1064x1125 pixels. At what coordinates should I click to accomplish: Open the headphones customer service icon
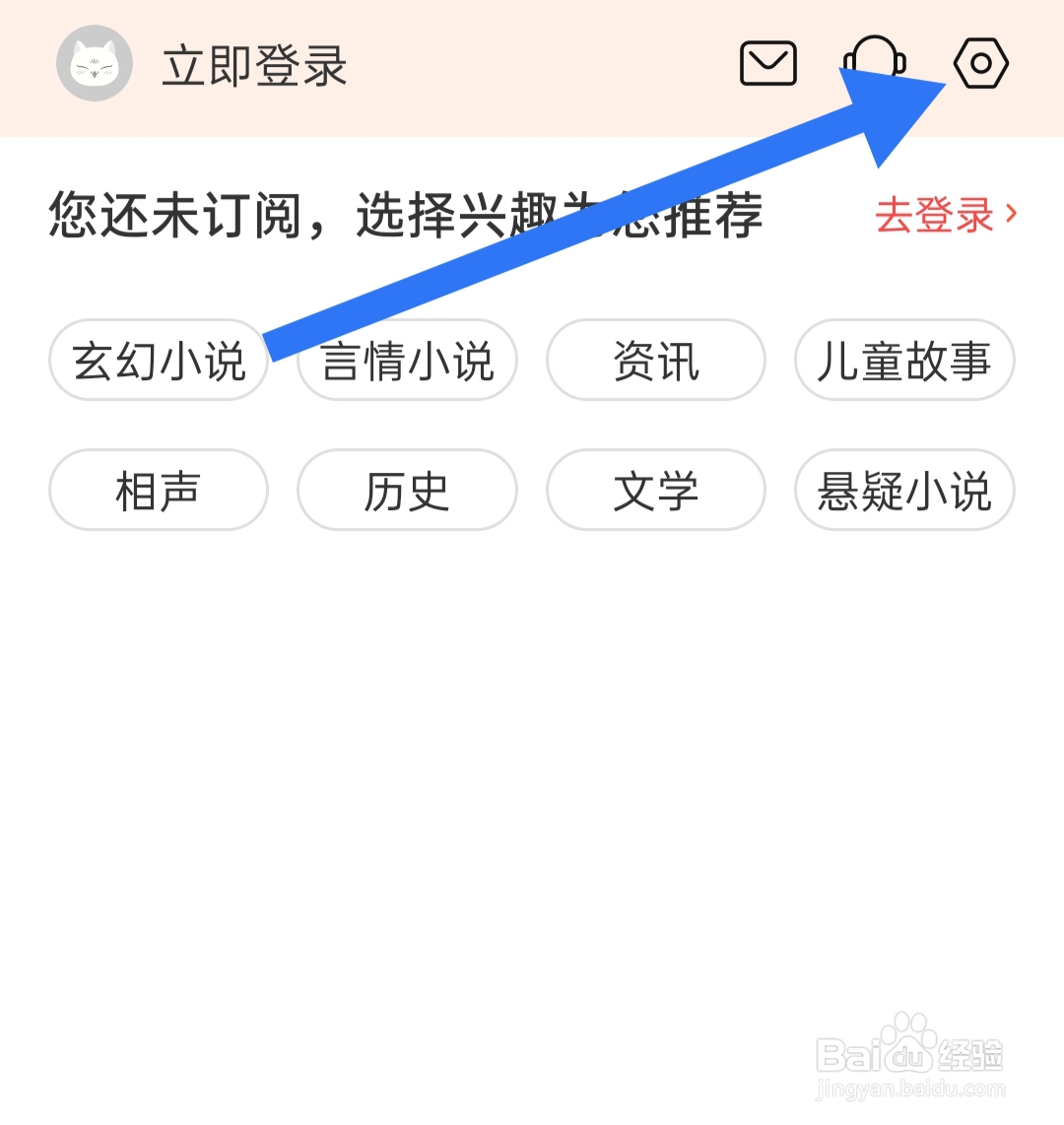[873, 63]
